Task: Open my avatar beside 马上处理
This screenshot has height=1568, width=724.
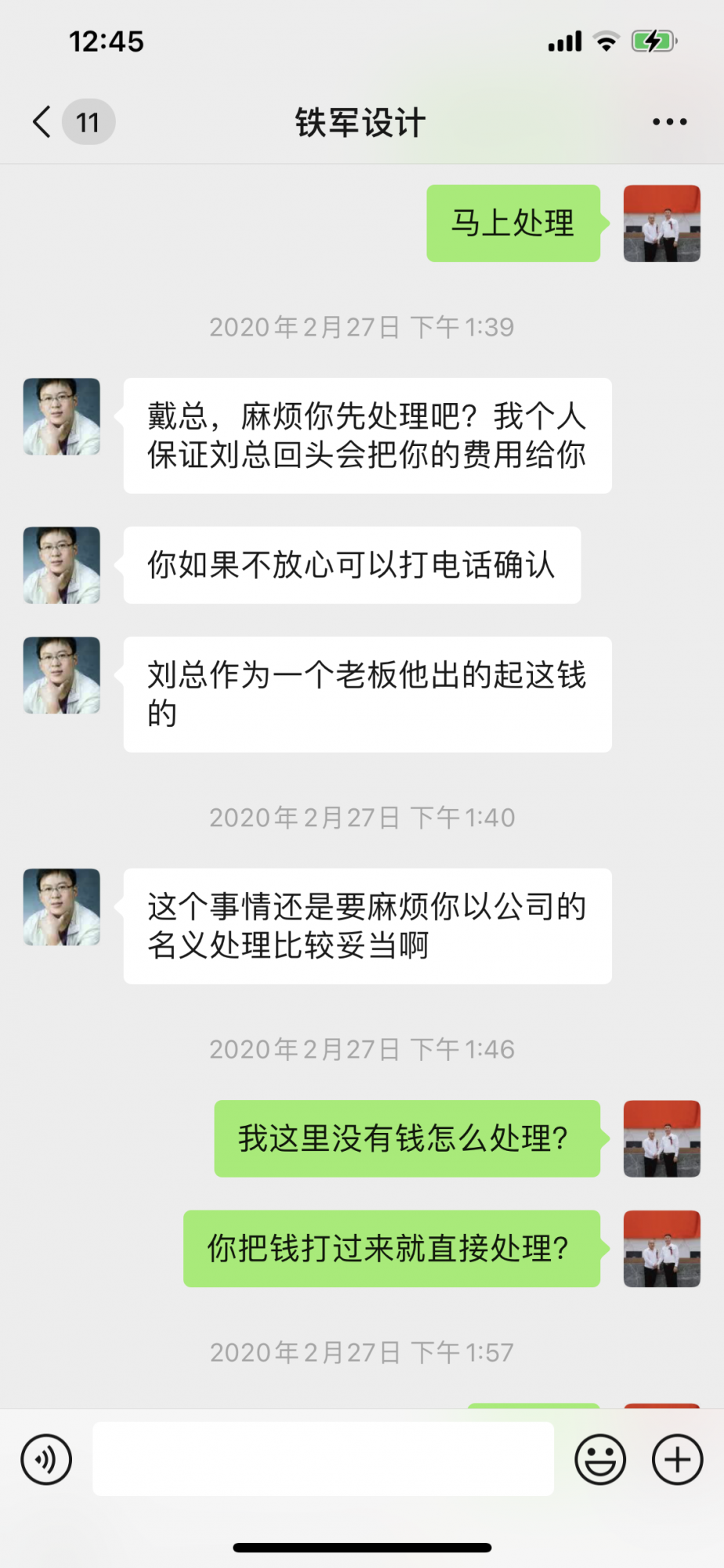Action: 661,223
